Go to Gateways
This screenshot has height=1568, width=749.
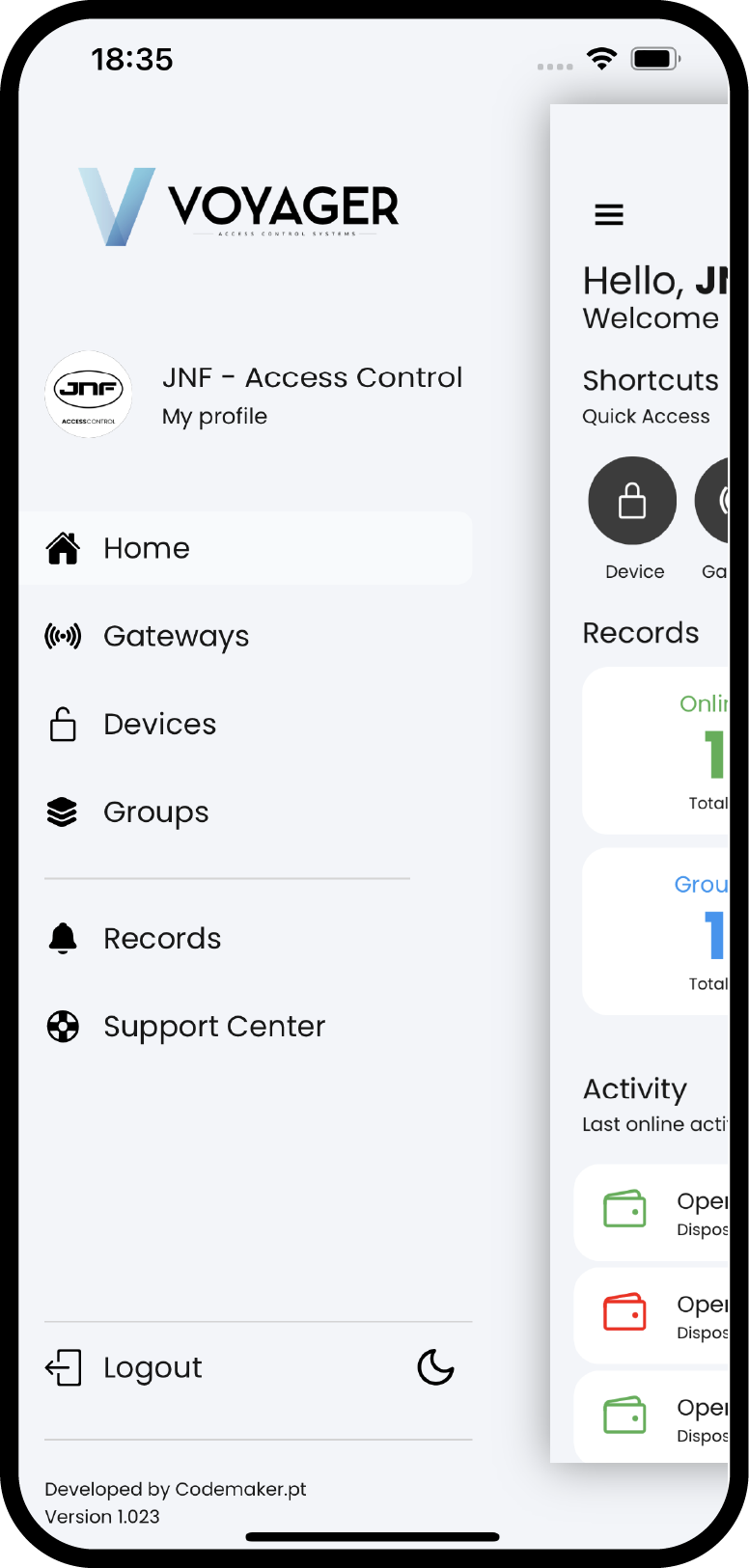[176, 636]
